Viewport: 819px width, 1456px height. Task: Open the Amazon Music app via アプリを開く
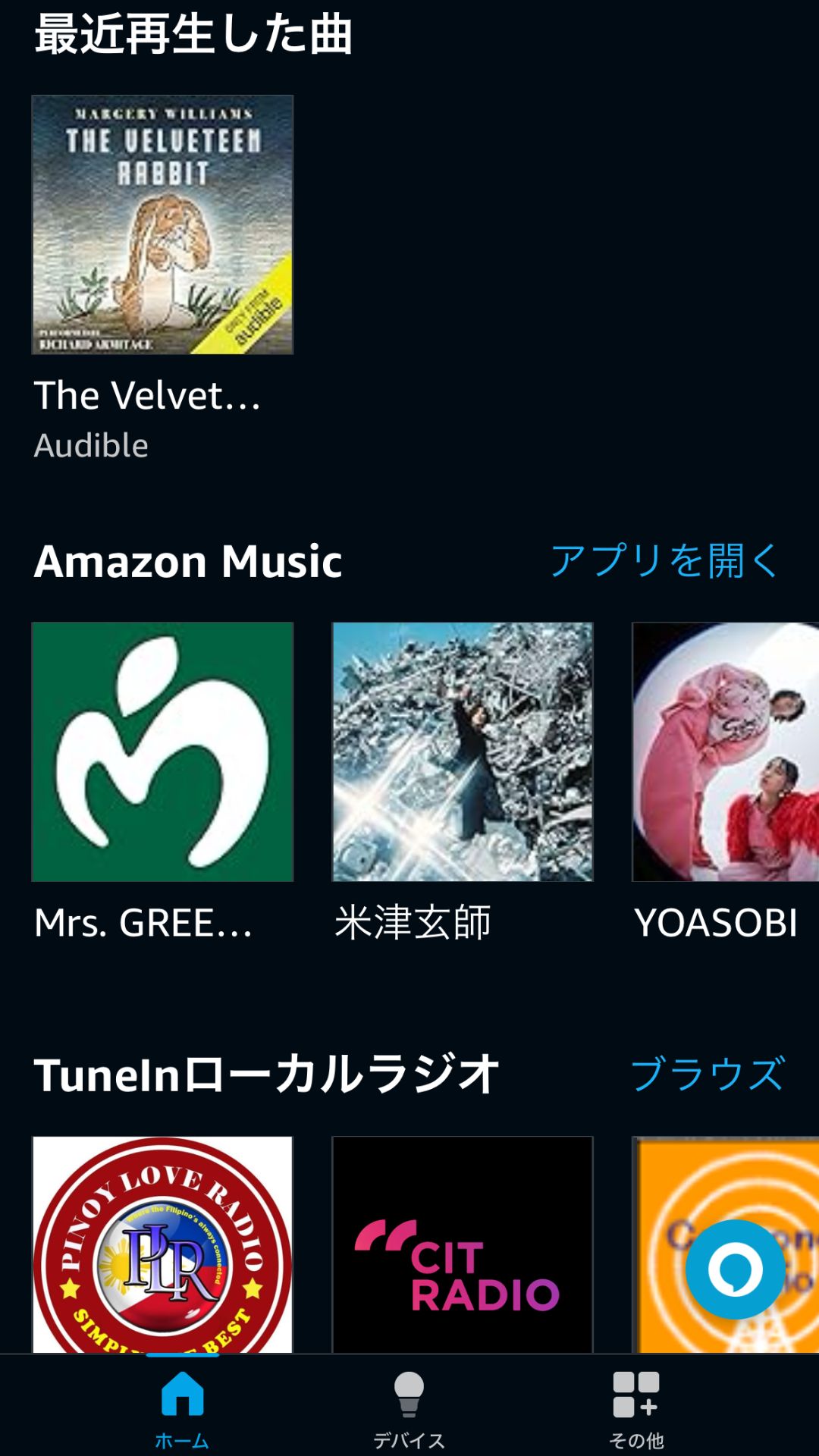pyautogui.click(x=665, y=563)
